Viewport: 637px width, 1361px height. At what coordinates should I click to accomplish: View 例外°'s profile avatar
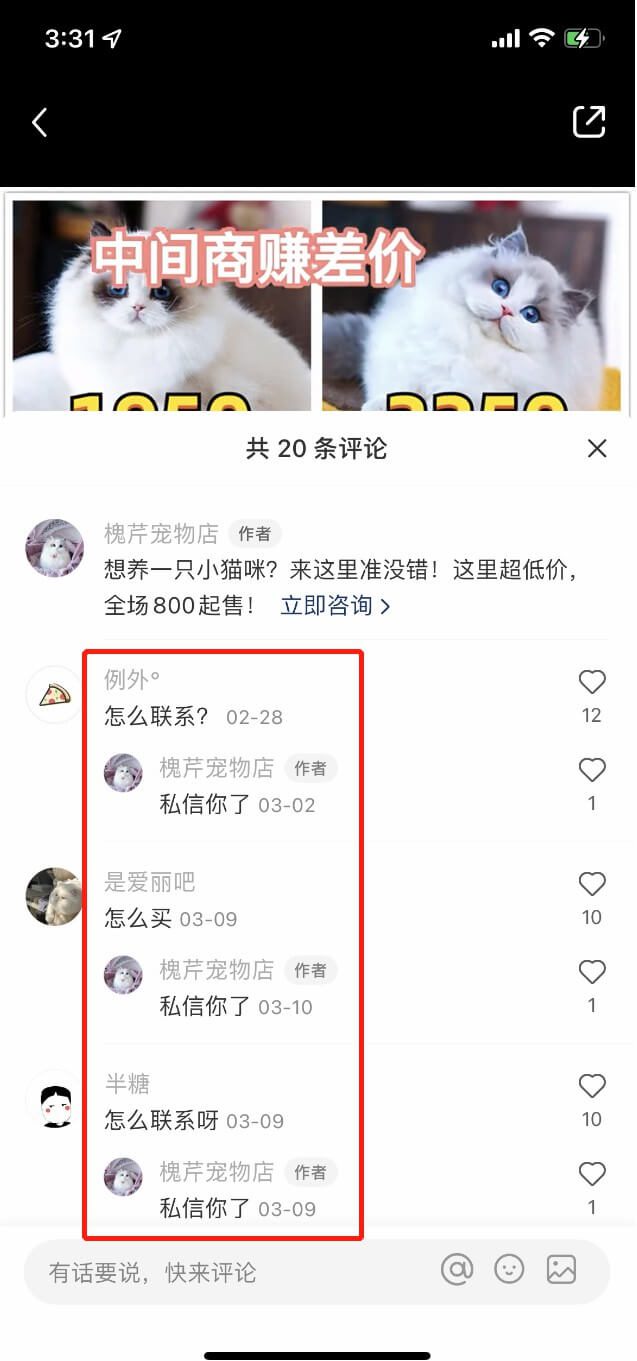pos(54,695)
